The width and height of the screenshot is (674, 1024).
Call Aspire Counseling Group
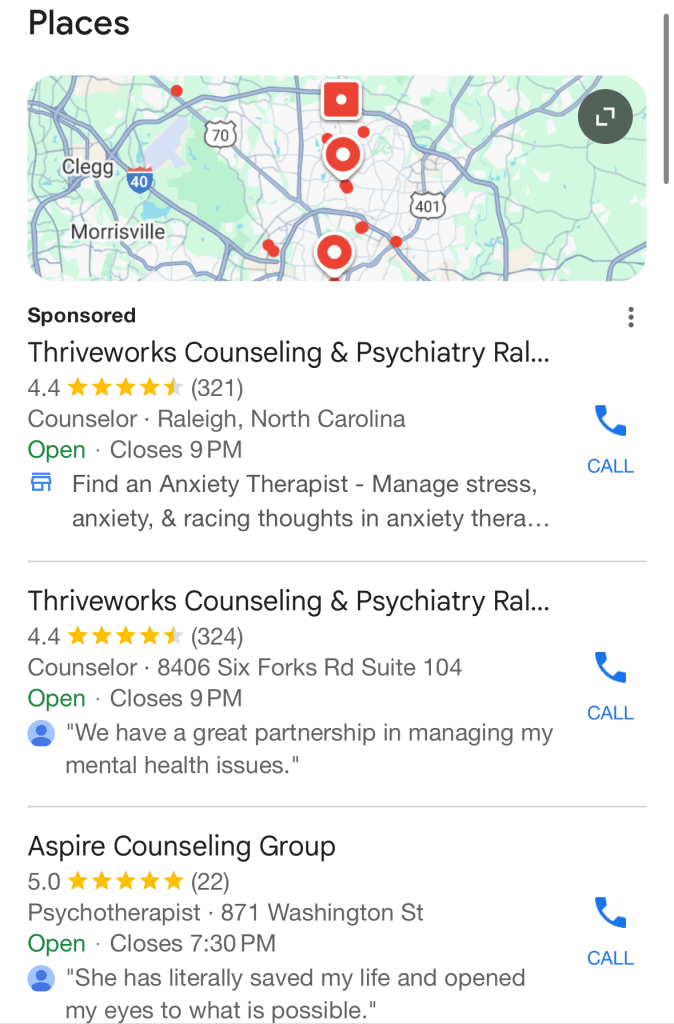610,929
